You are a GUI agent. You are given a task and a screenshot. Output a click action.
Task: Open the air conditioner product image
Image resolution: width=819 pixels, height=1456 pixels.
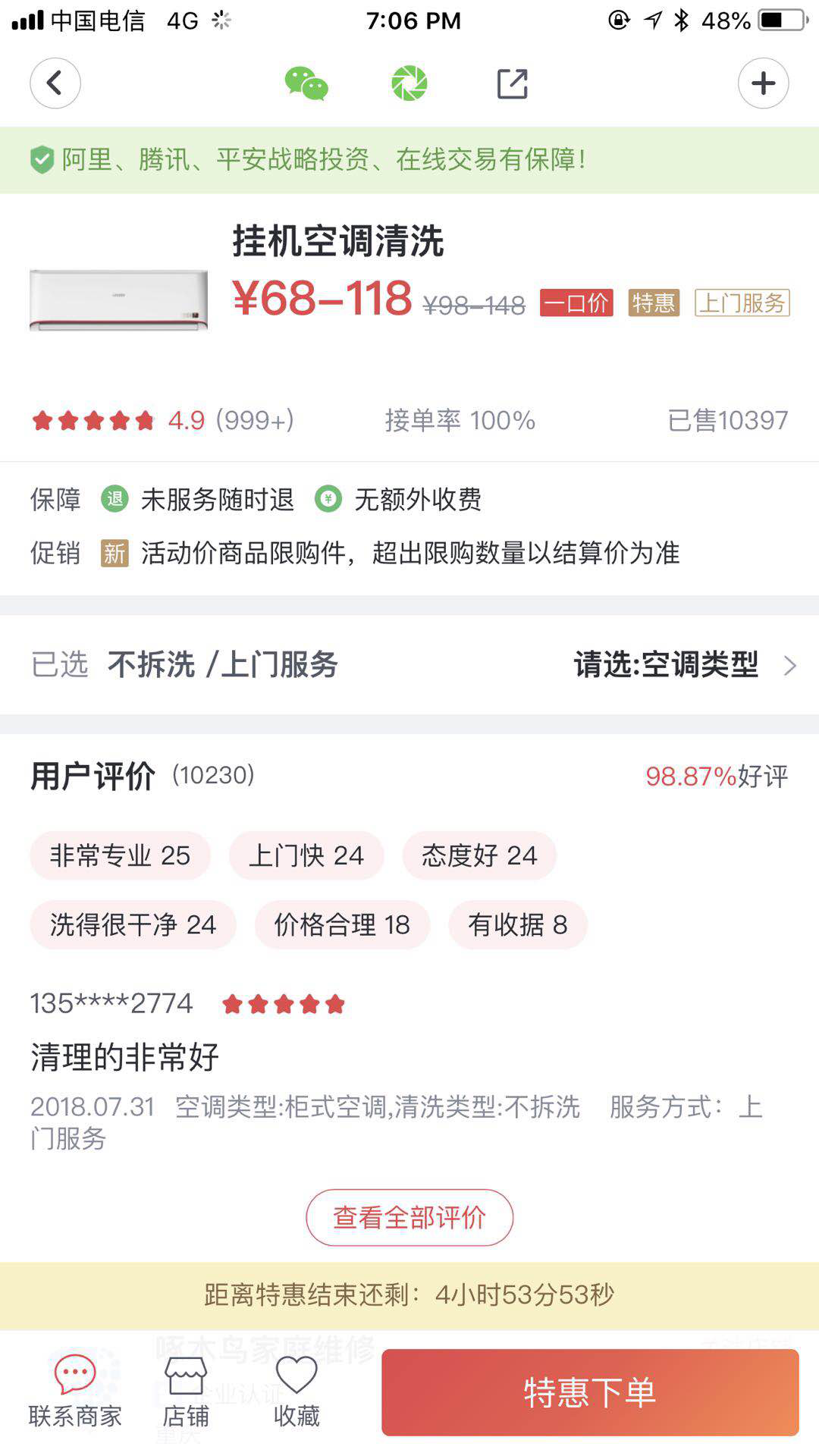pos(118,300)
